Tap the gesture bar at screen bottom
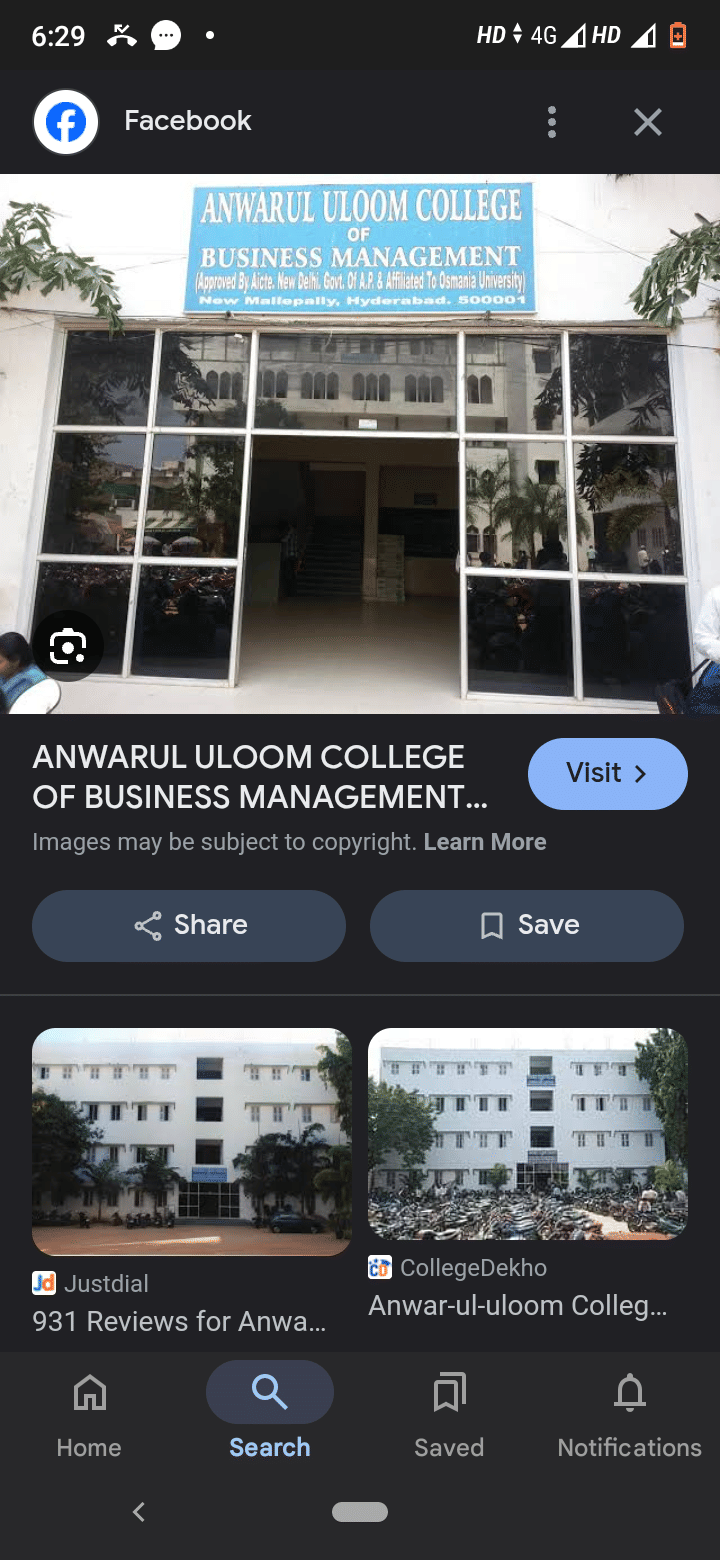The width and height of the screenshot is (720, 1560). (360, 1512)
